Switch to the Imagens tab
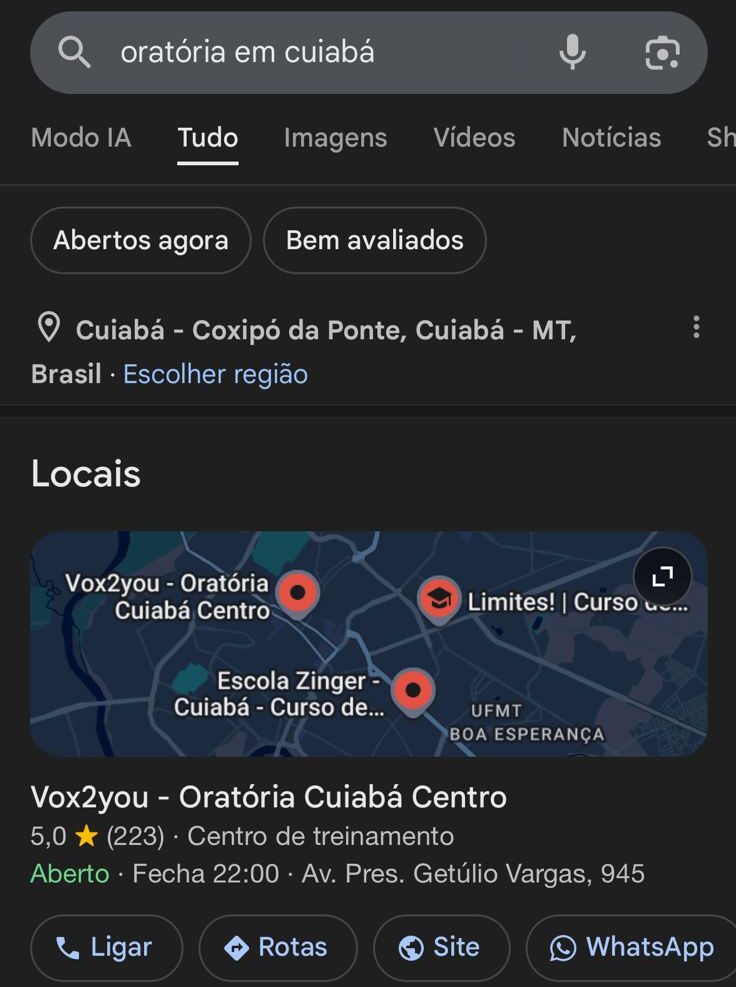736x987 pixels. click(335, 138)
